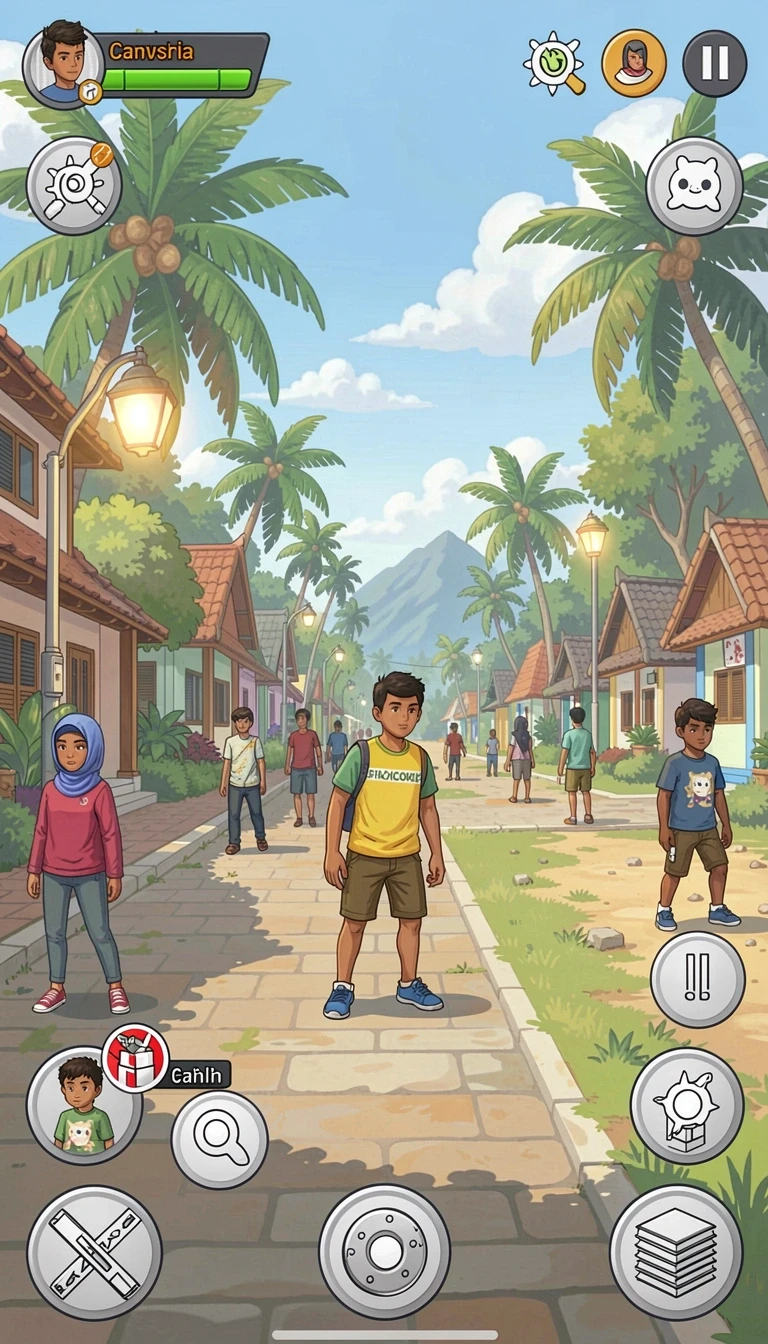Tap the gear magnifier icon beside pause
The height and width of the screenshot is (1344, 768).
(x=554, y=63)
